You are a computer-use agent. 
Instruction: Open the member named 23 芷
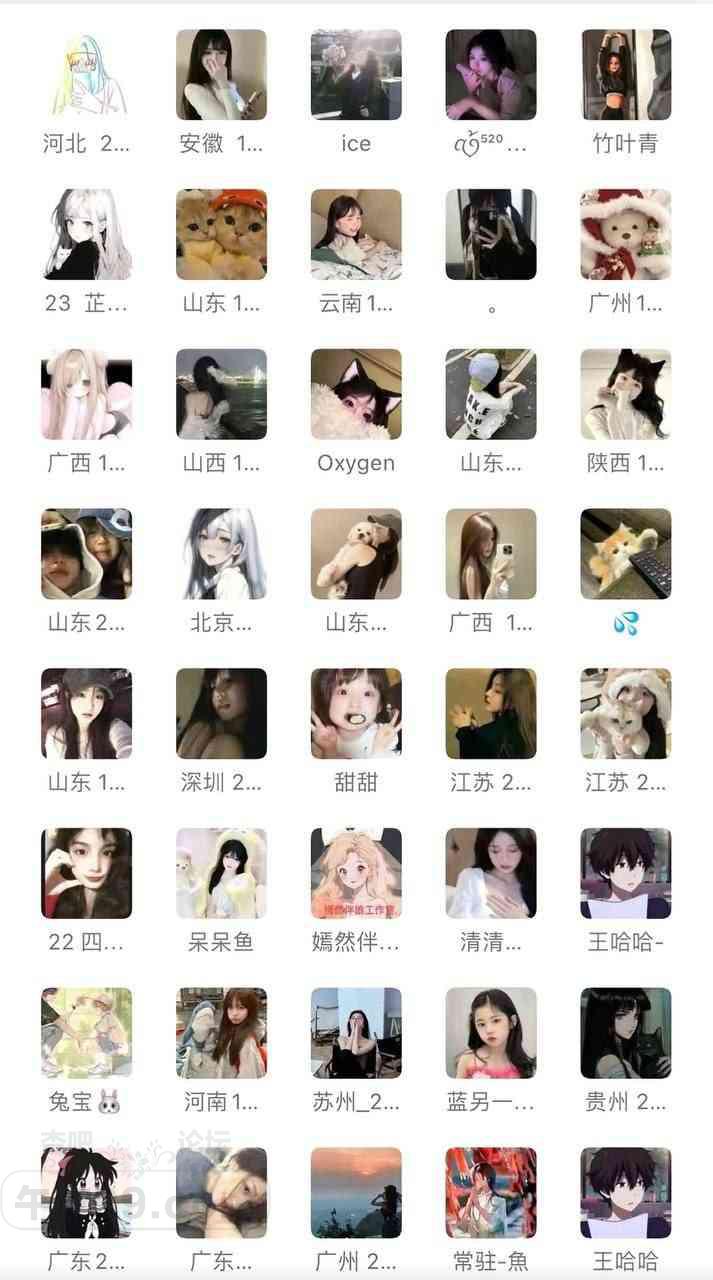(86, 234)
